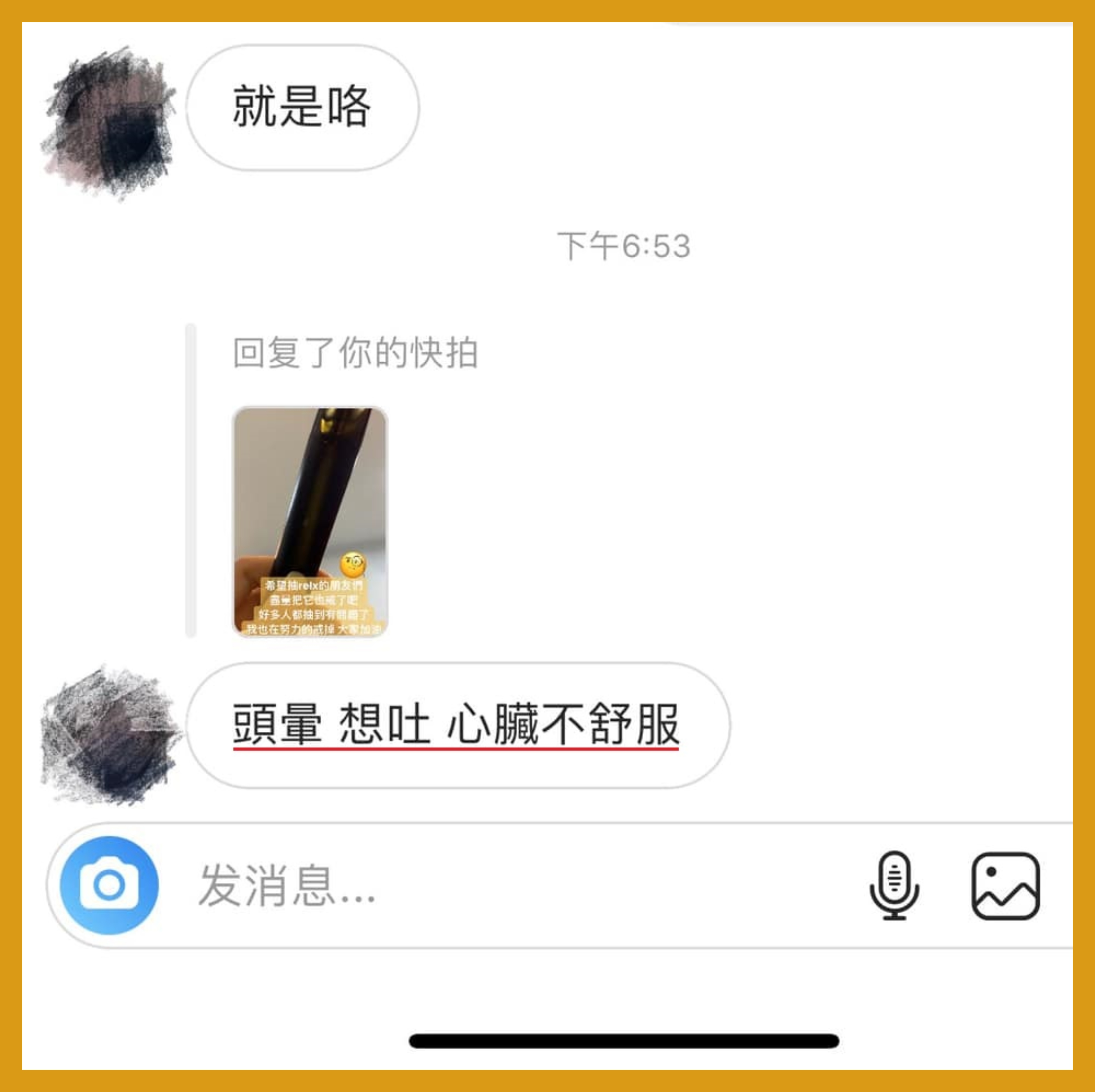The width and height of the screenshot is (1095, 1092).
Task: Open the replied story thumbnail
Action: pos(310,521)
